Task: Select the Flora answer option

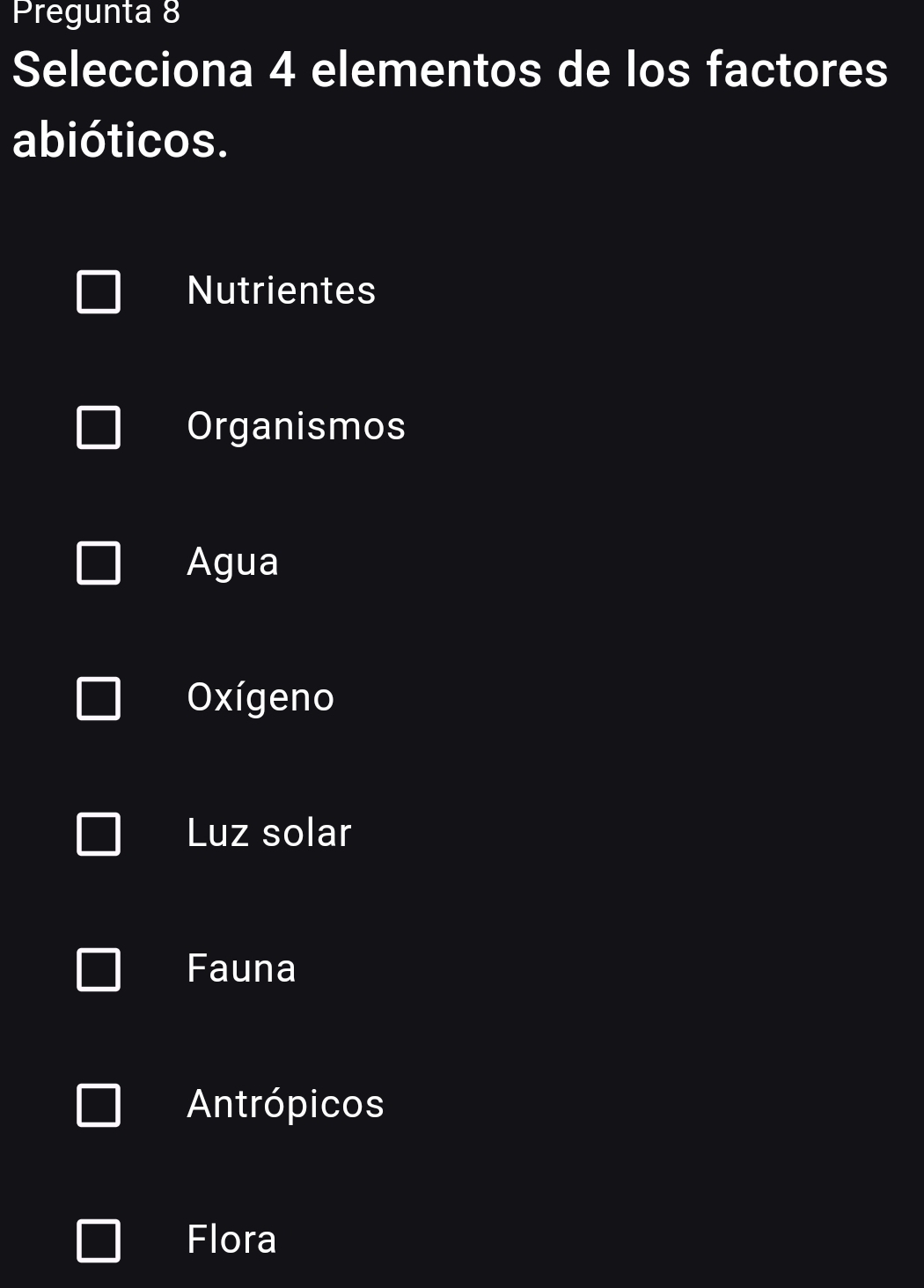Action: coord(231,1240)
